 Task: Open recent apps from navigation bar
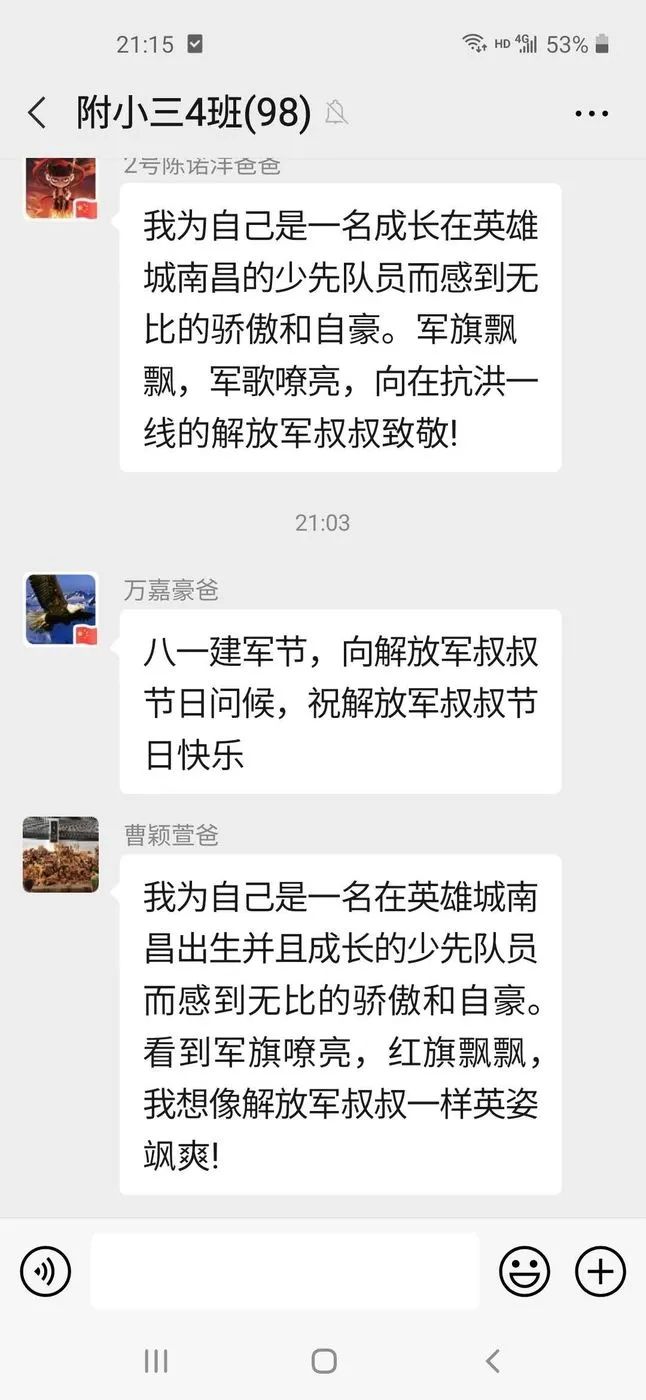pos(155,1360)
